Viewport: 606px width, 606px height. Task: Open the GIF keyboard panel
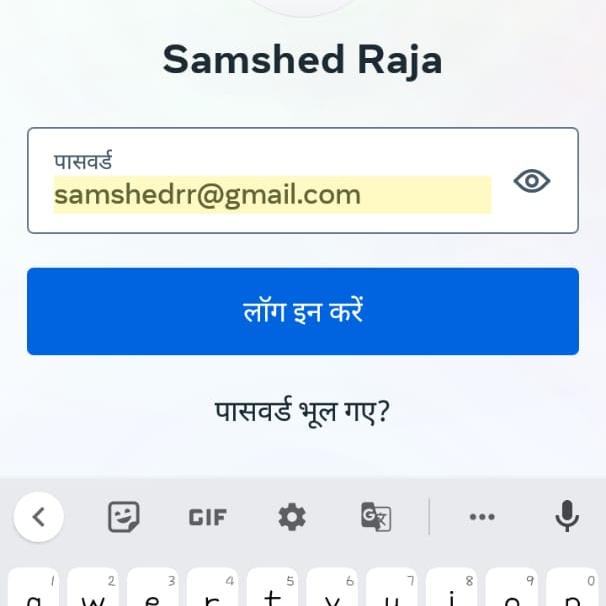pos(207,517)
